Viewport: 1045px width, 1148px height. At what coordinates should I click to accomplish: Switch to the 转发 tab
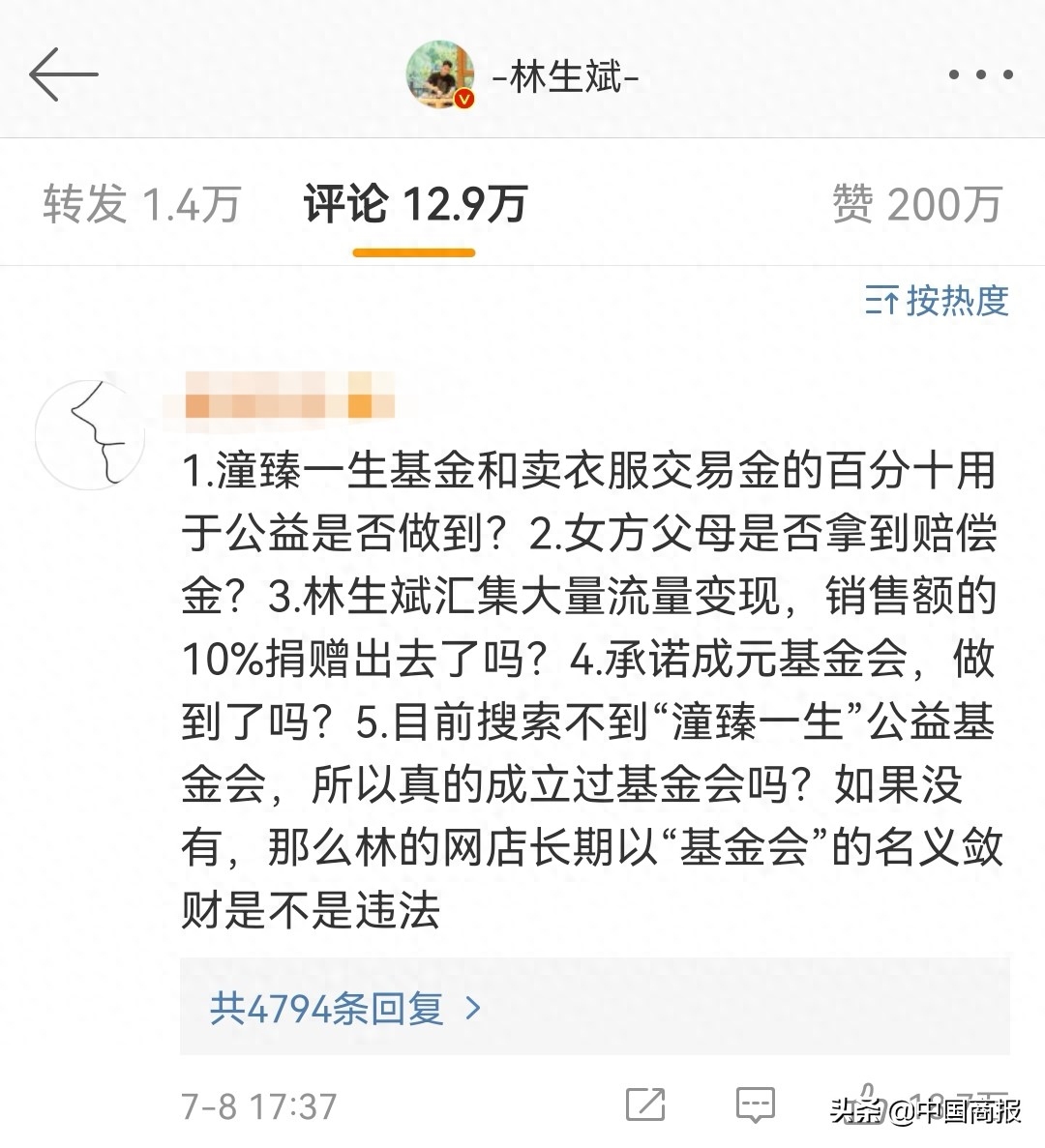141,204
